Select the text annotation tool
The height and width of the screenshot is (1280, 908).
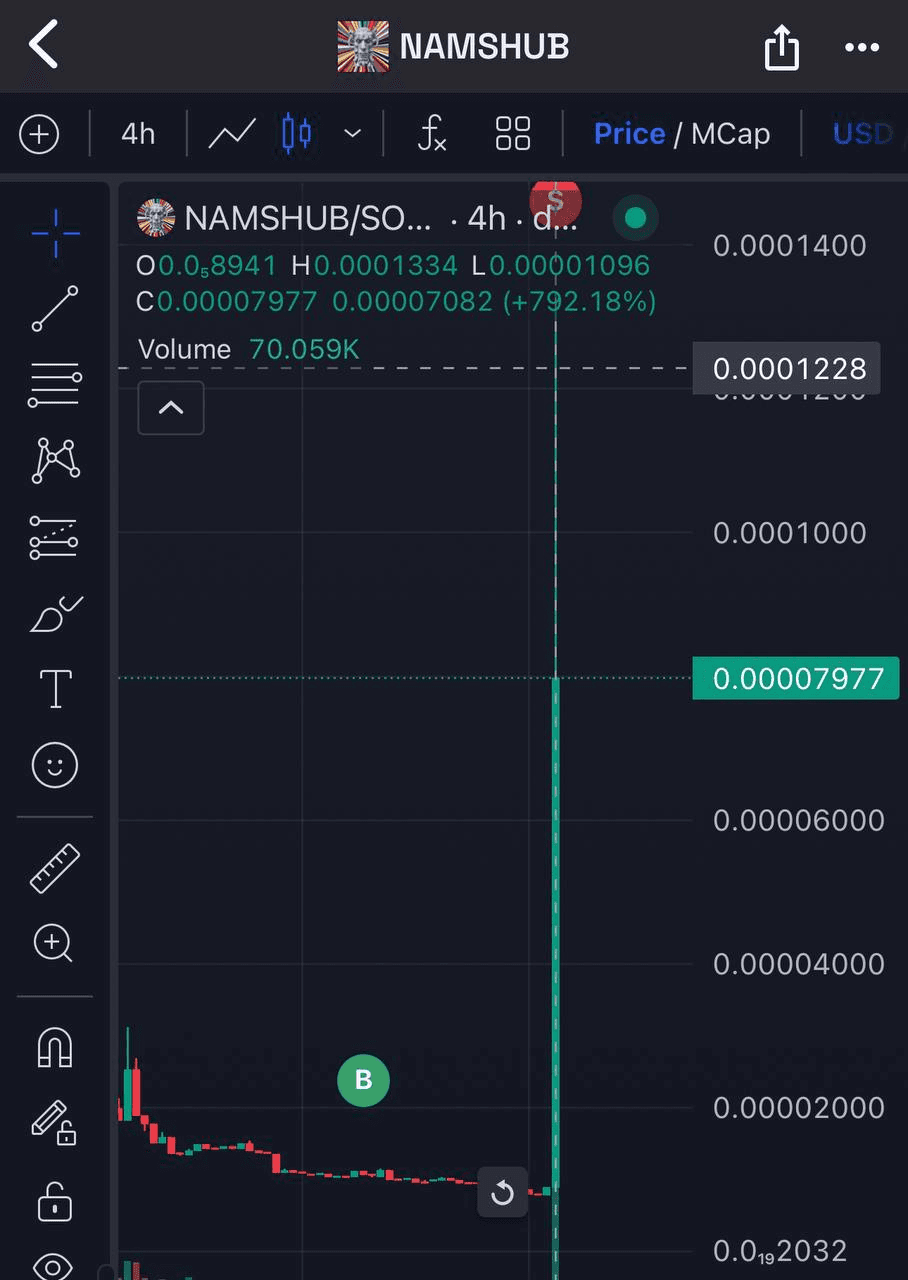point(55,689)
